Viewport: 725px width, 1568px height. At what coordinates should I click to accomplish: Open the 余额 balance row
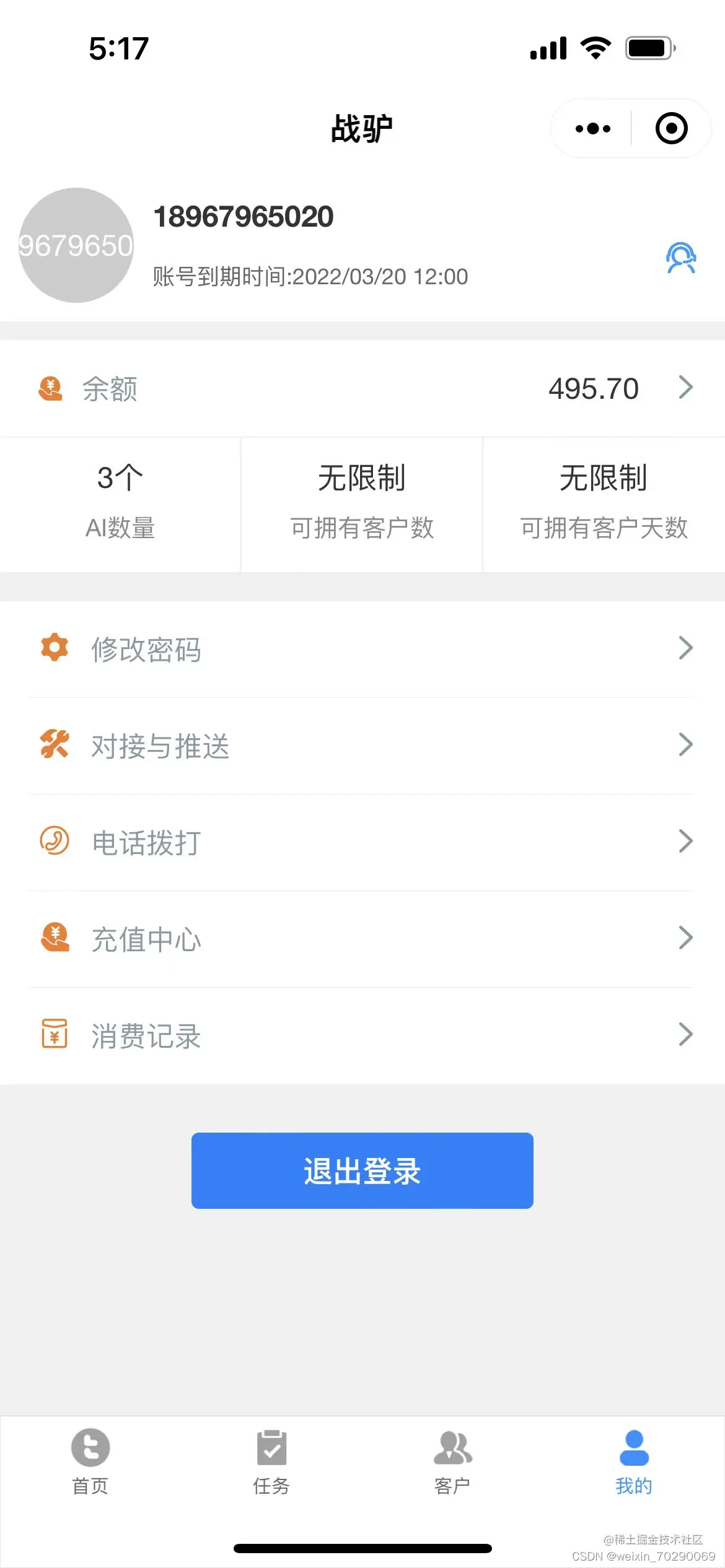tap(362, 389)
